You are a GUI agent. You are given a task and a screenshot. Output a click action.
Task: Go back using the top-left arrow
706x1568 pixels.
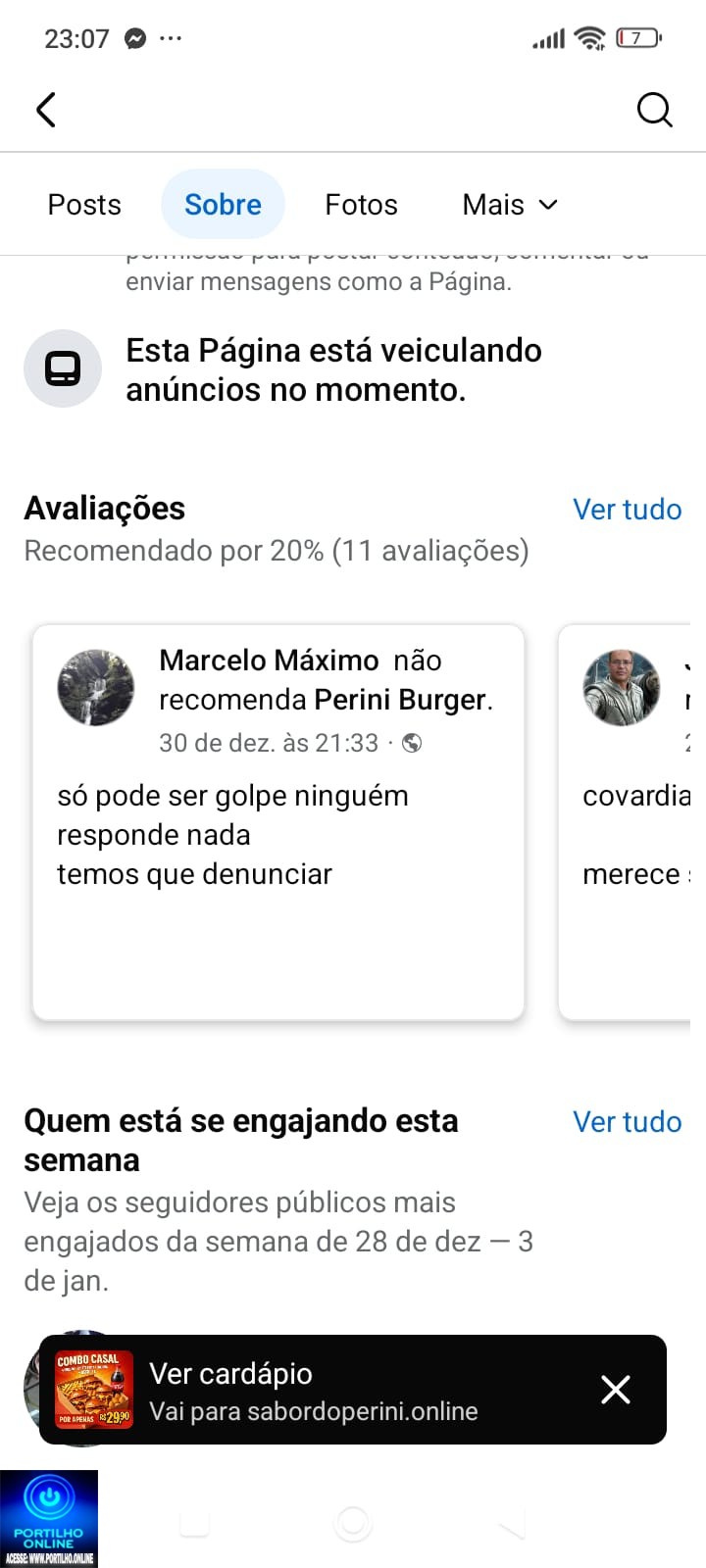46,110
